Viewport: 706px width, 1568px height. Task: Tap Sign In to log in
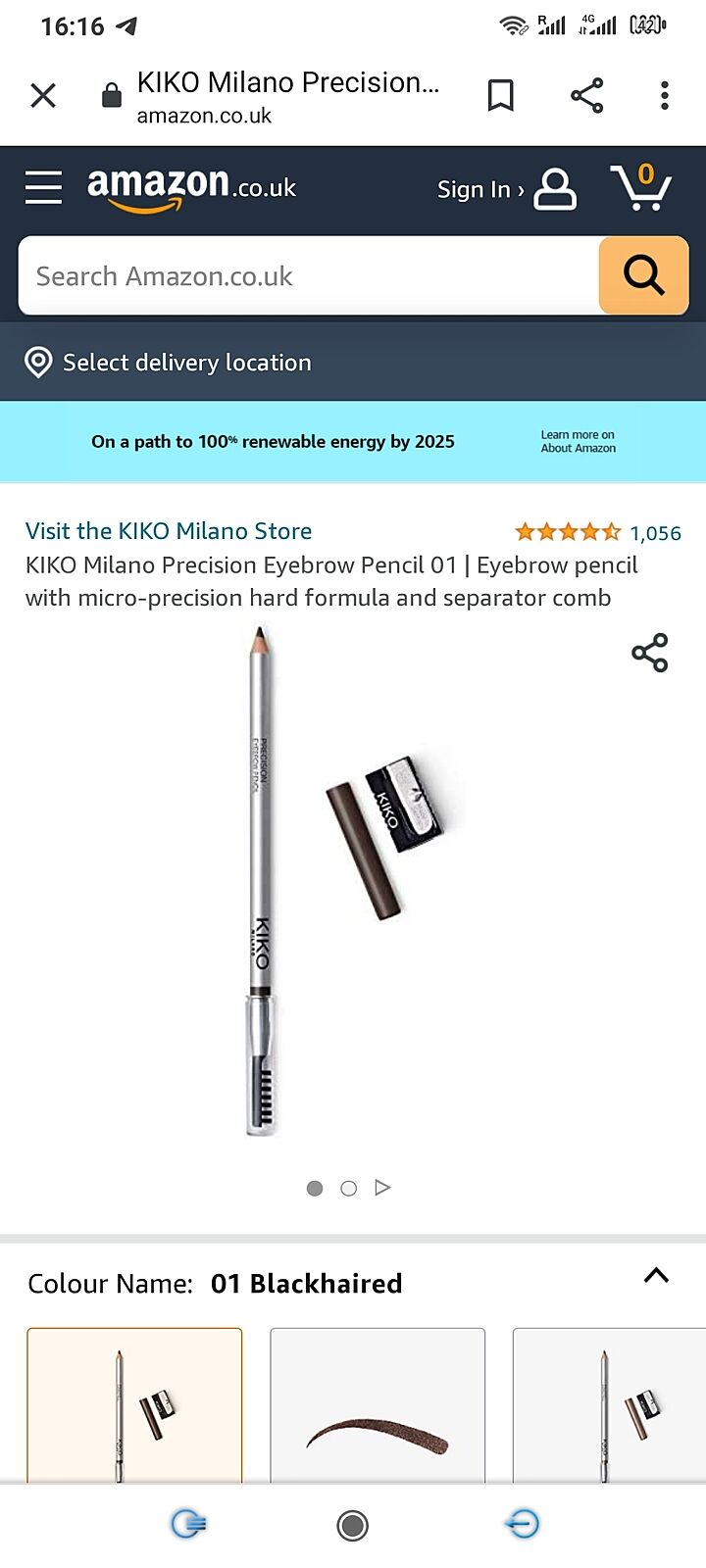pos(505,189)
